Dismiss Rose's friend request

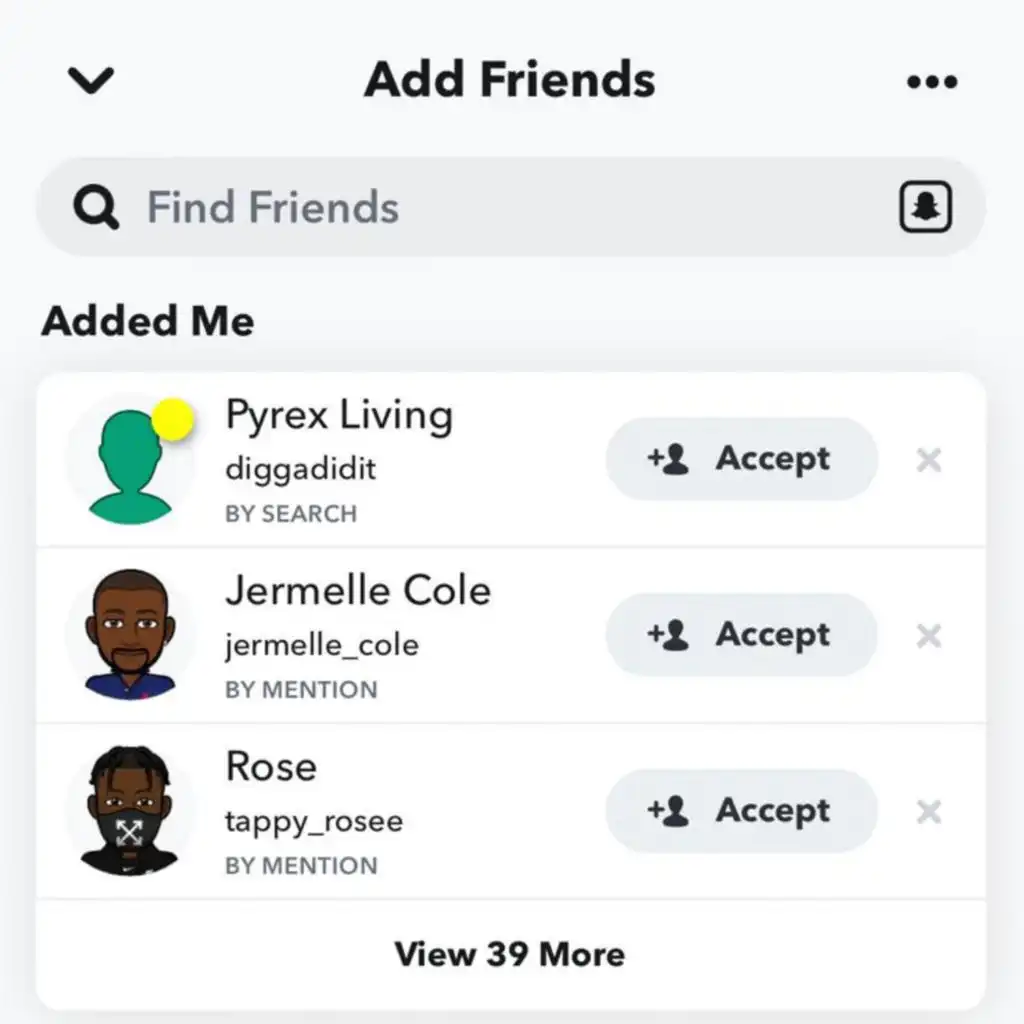[929, 812]
